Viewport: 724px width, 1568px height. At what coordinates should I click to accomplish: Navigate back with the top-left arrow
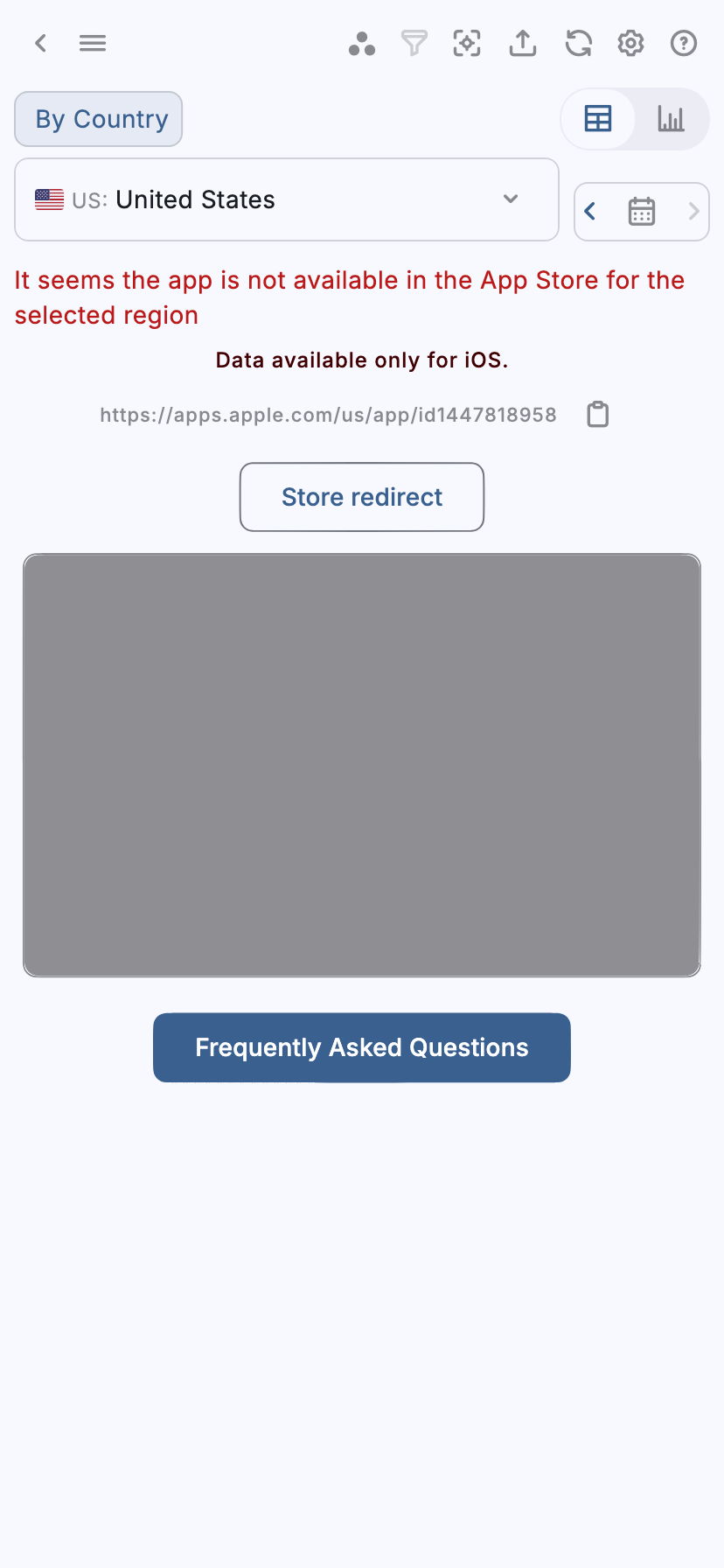pos(40,43)
